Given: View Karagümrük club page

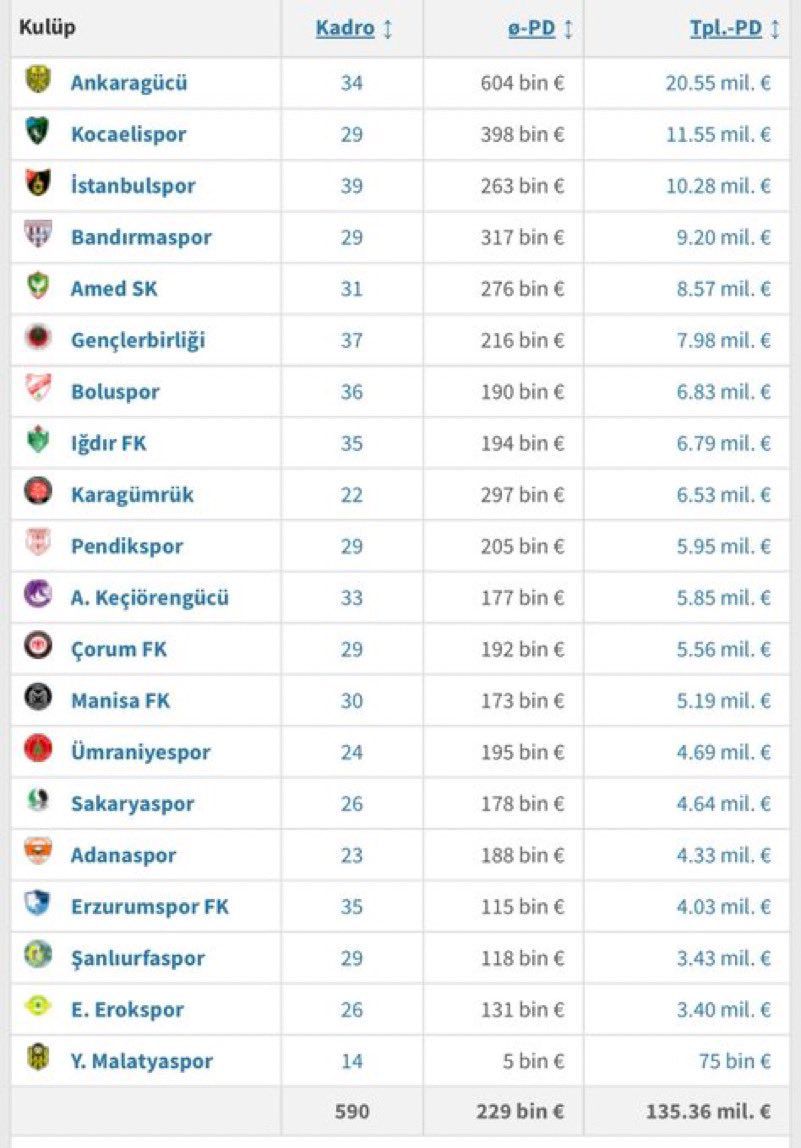Looking at the screenshot, I should (132, 495).
